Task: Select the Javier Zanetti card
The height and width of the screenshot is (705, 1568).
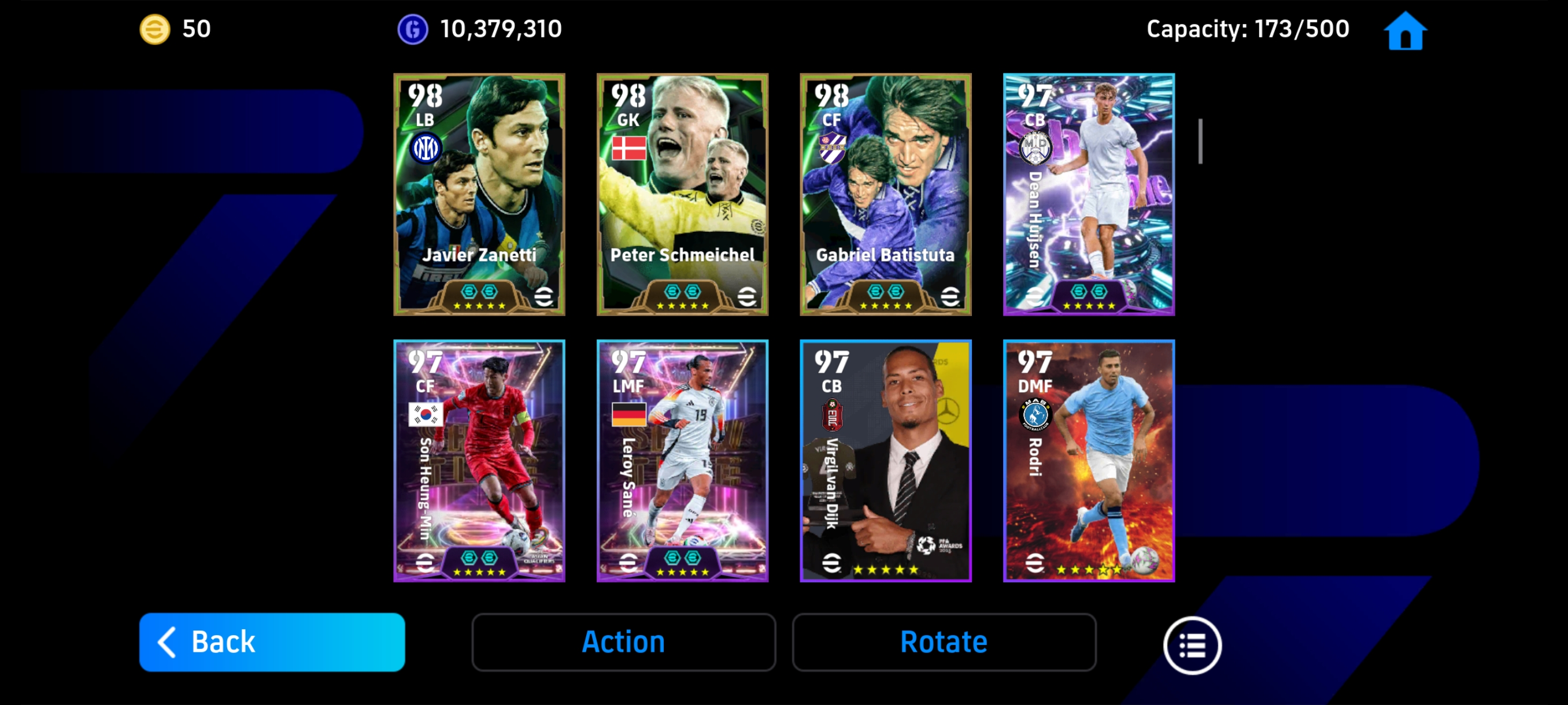Action: [x=479, y=195]
